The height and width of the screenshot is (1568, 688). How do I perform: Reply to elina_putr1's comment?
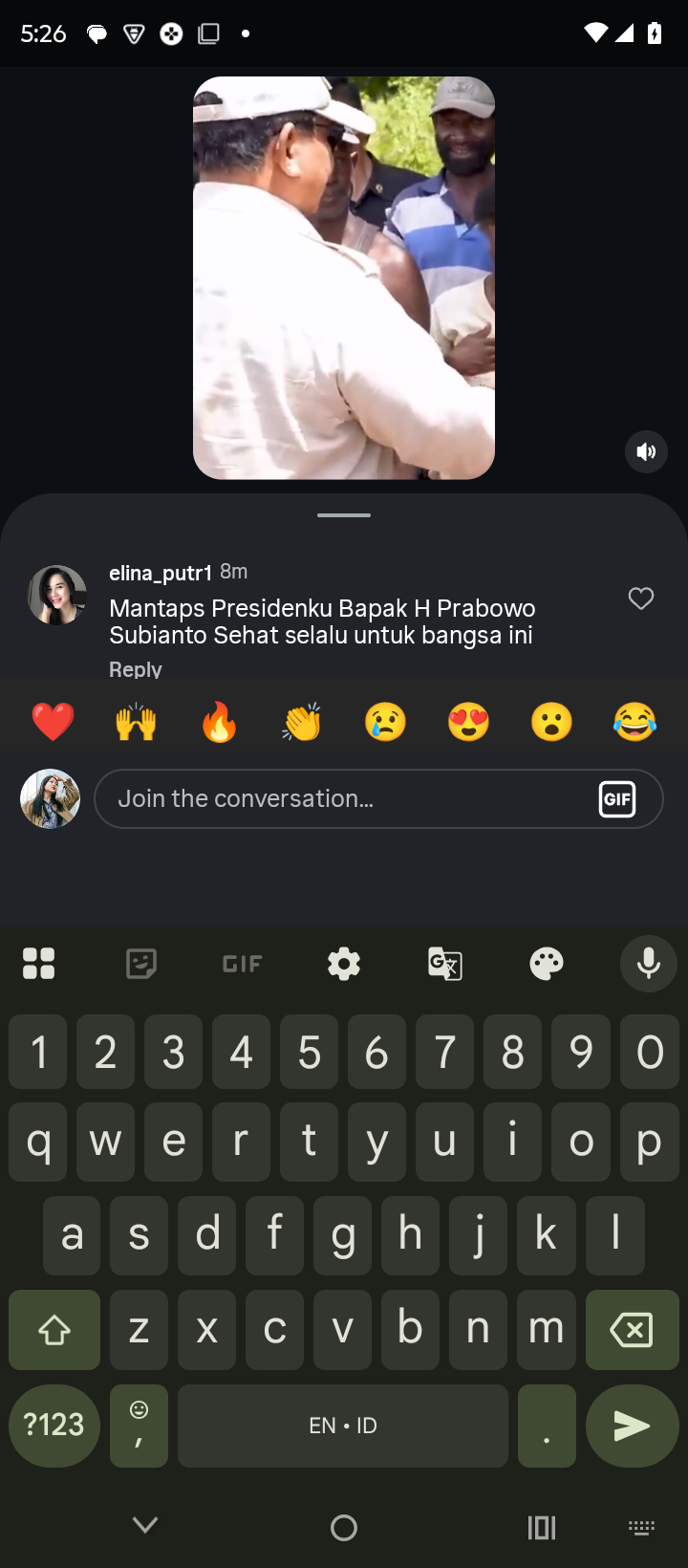pyautogui.click(x=135, y=669)
